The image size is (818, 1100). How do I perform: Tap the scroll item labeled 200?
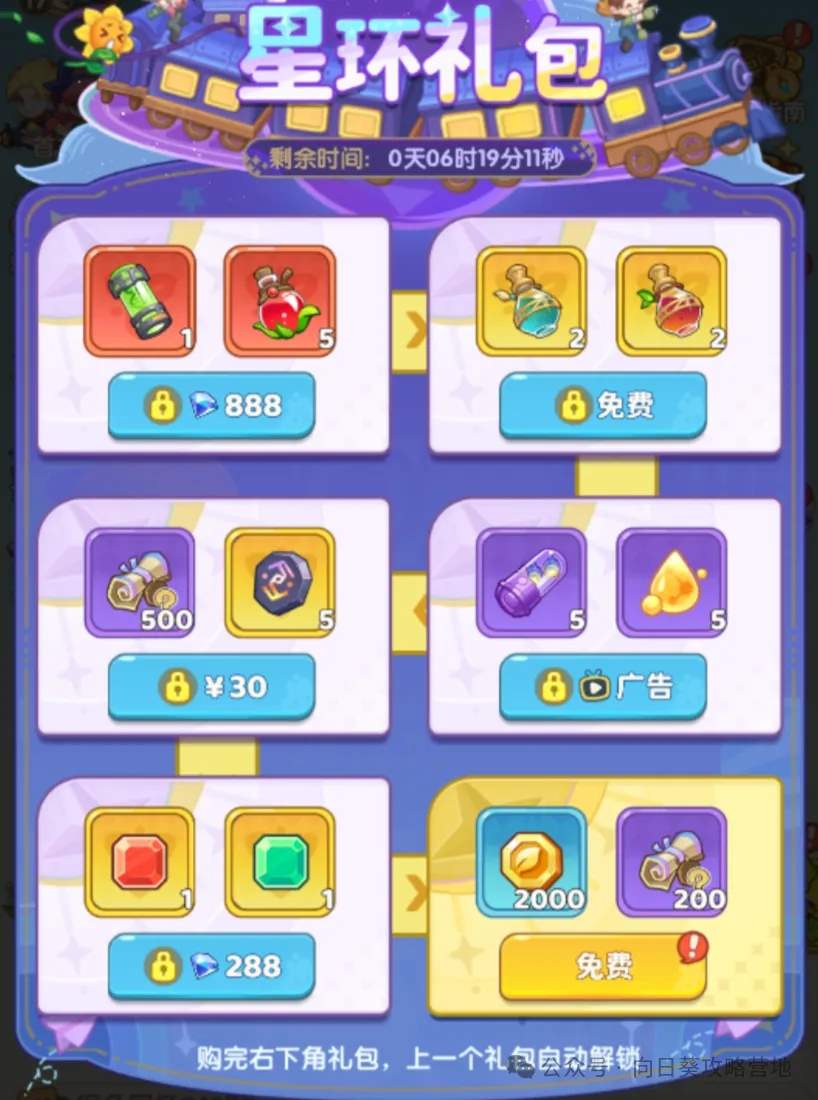tap(672, 862)
